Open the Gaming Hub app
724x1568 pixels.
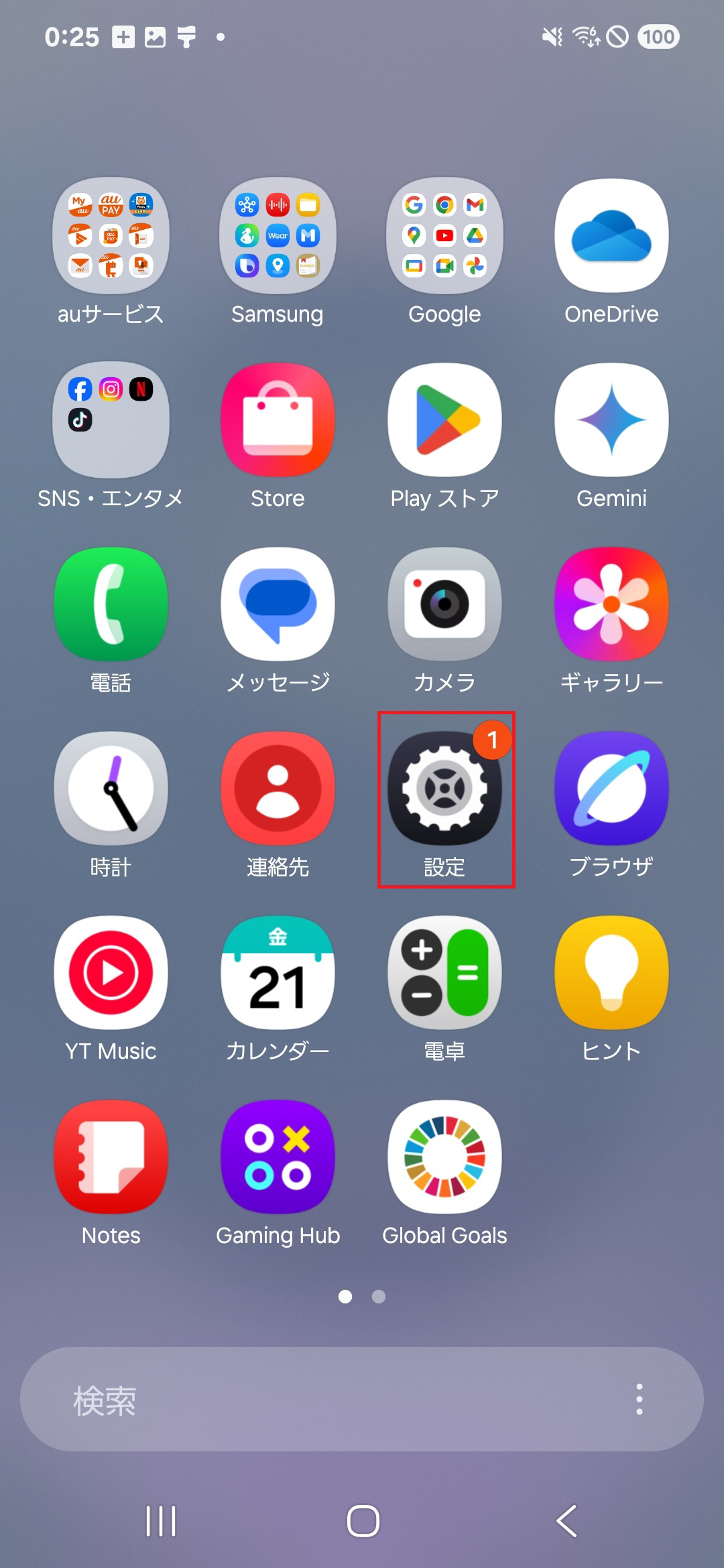click(x=278, y=1157)
